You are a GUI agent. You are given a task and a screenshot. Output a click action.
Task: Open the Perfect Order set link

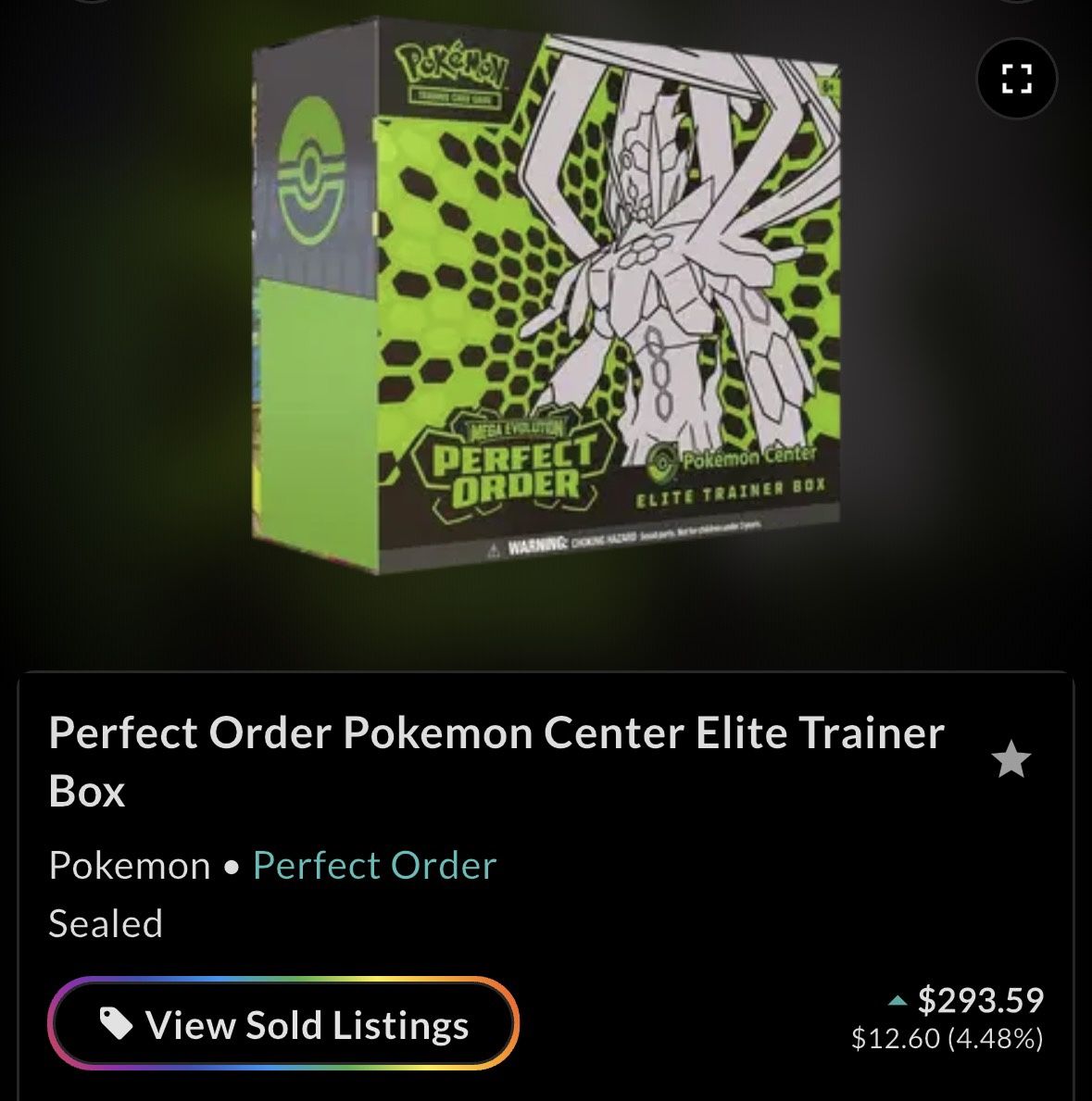coord(374,866)
